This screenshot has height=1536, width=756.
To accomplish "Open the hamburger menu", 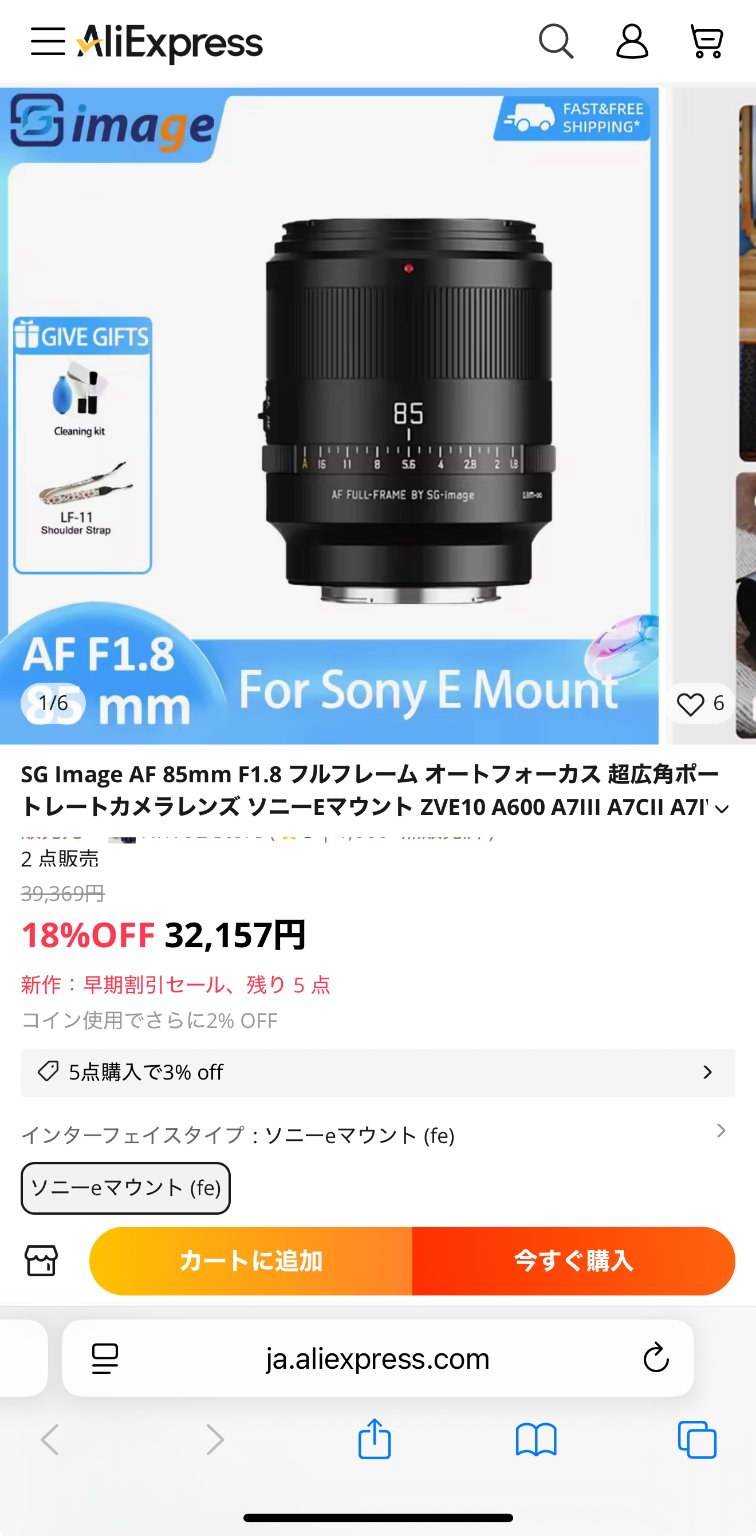I will pyautogui.click(x=47, y=42).
